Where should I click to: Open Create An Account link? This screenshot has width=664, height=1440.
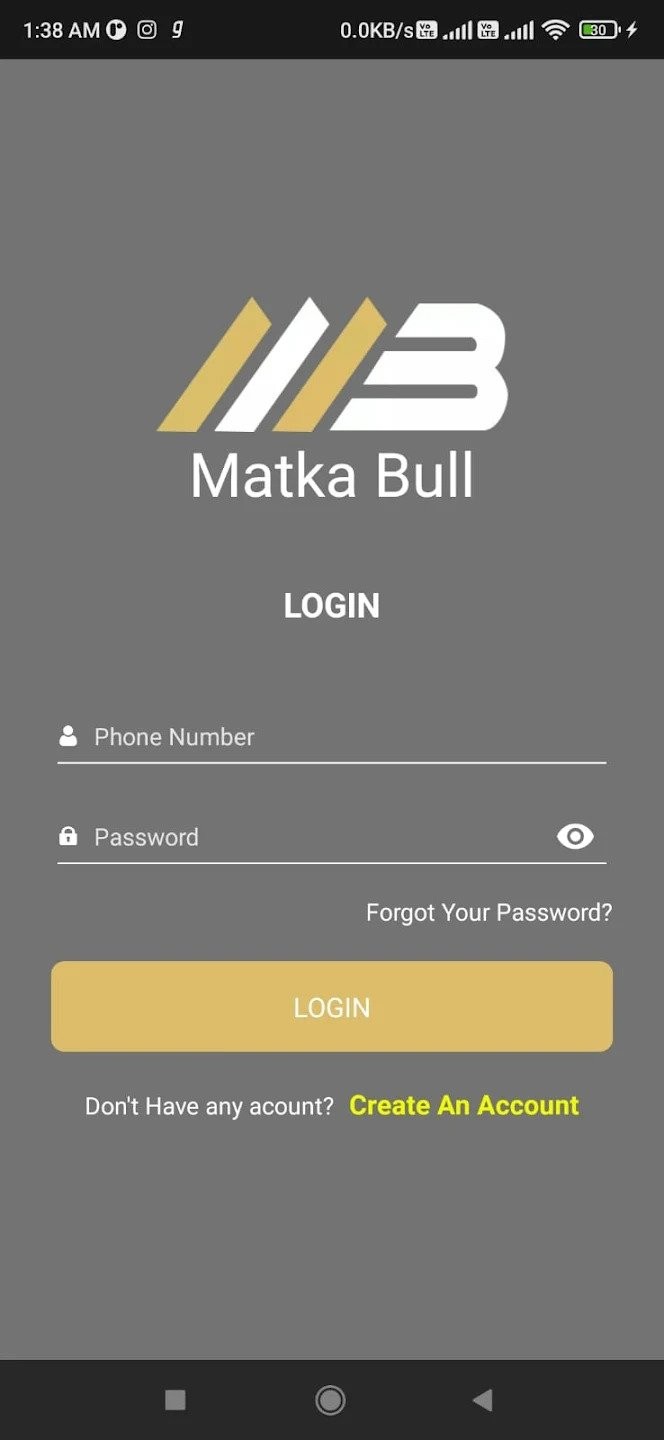coord(464,1105)
